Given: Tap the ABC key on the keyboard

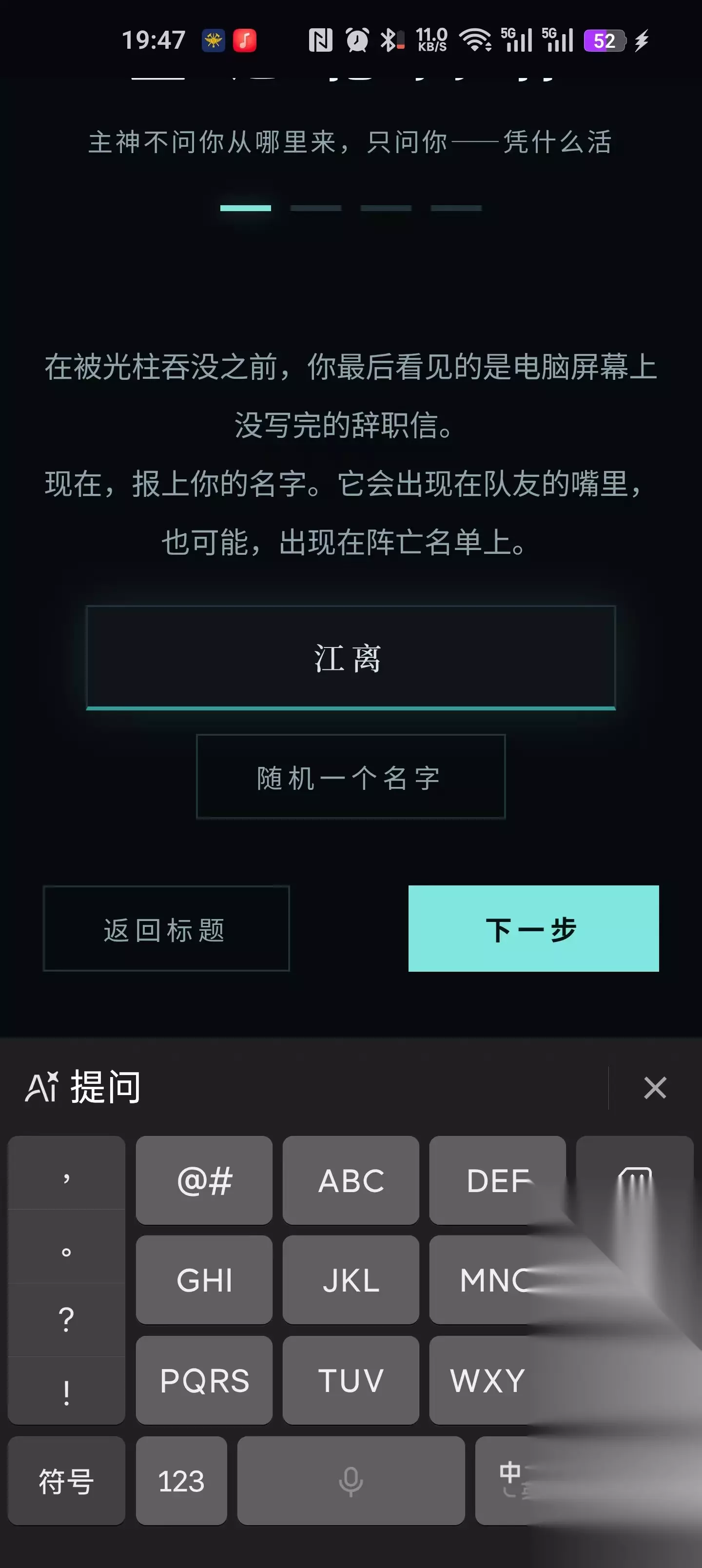Looking at the screenshot, I should coord(351,1180).
